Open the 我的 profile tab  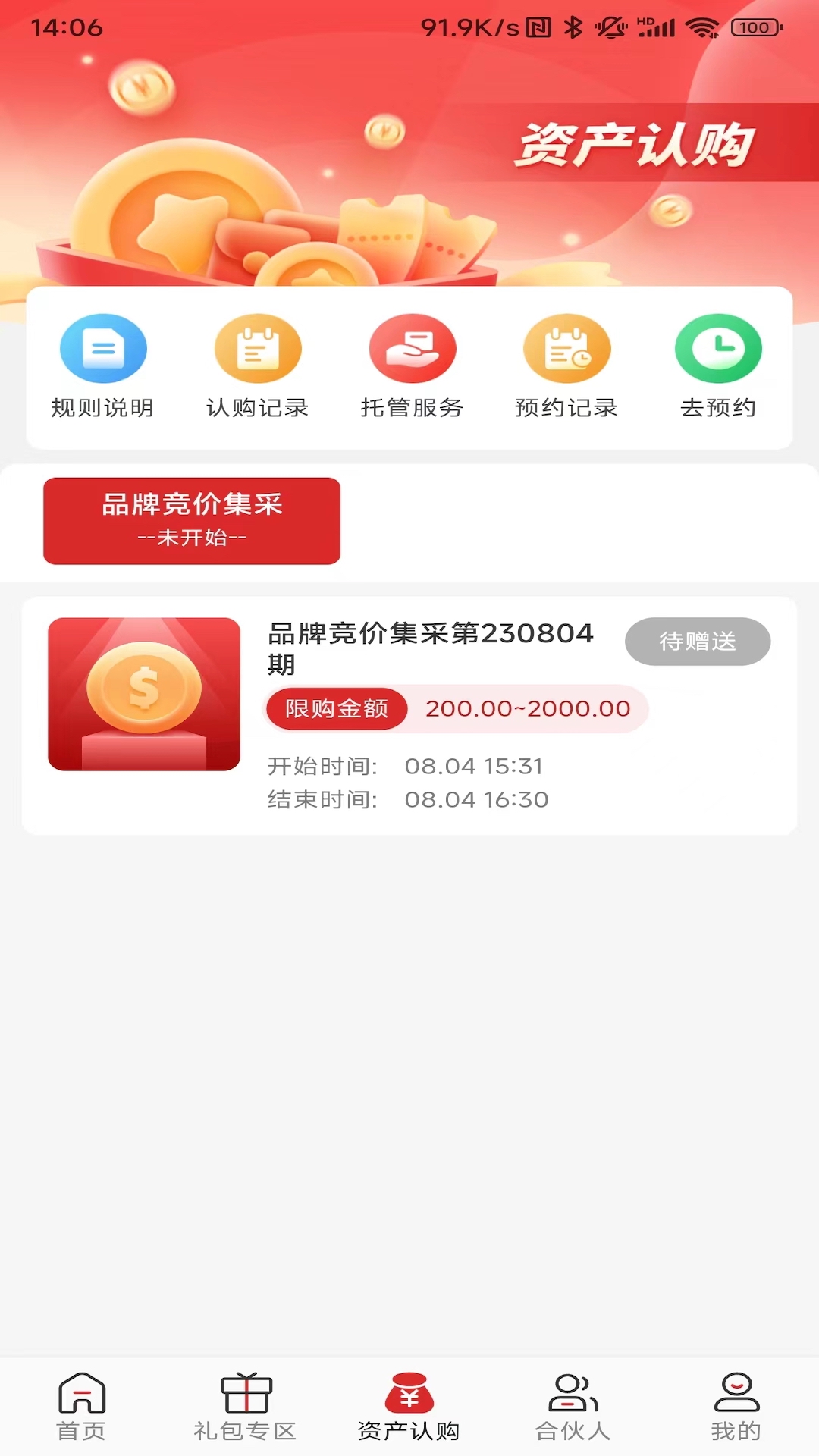click(736, 1407)
